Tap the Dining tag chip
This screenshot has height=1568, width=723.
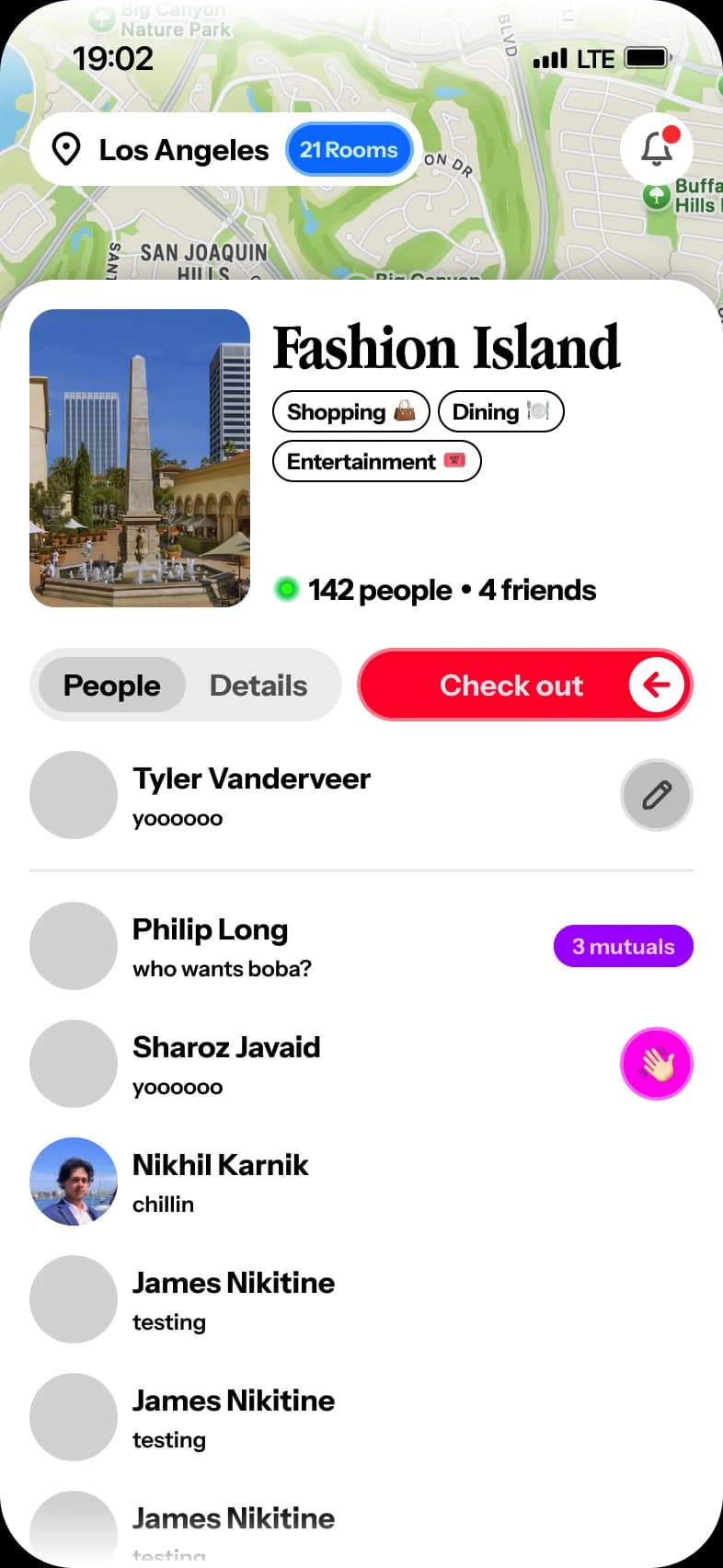click(x=500, y=411)
